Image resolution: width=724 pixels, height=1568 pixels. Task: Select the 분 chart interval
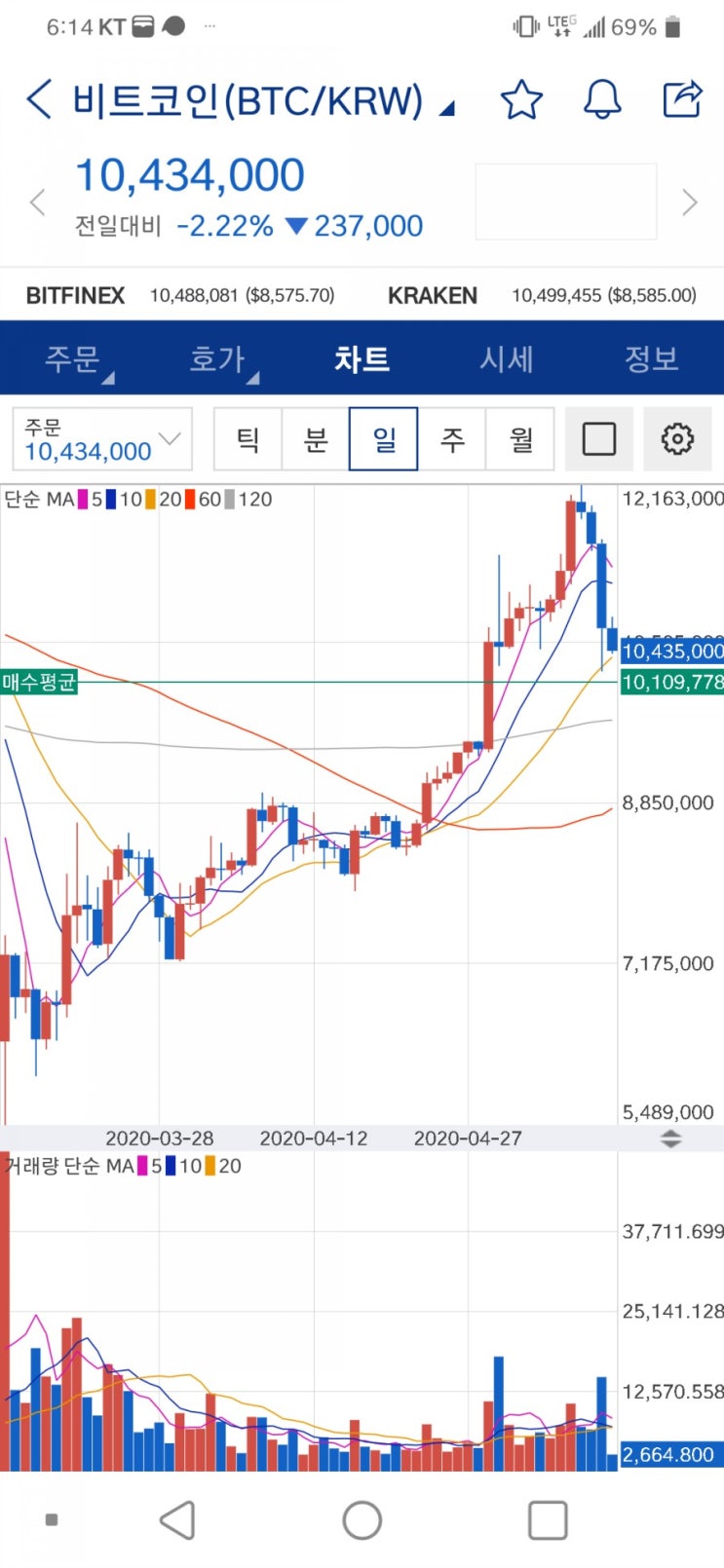click(316, 440)
